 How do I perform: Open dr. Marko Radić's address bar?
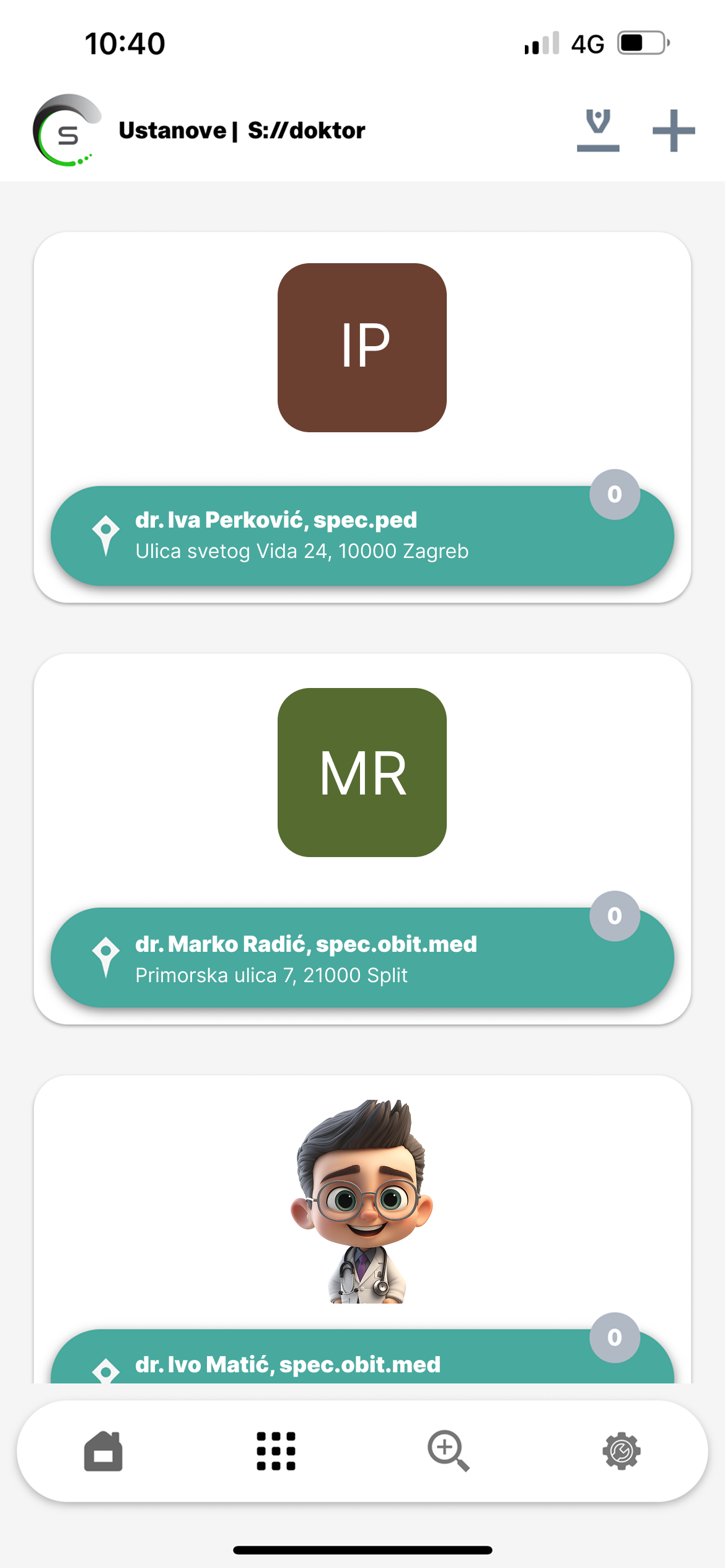[x=362, y=957]
